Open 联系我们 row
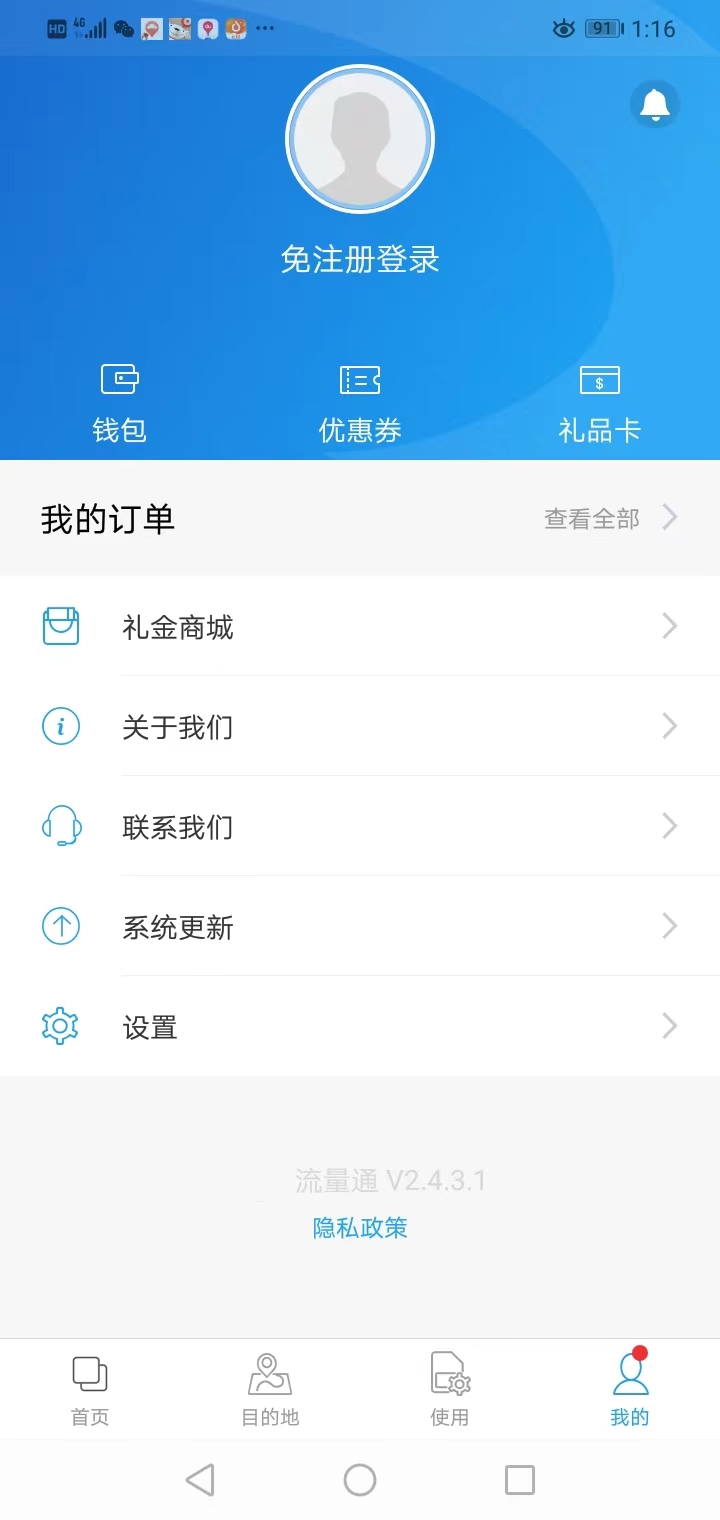The height and width of the screenshot is (1520, 720). (x=360, y=826)
